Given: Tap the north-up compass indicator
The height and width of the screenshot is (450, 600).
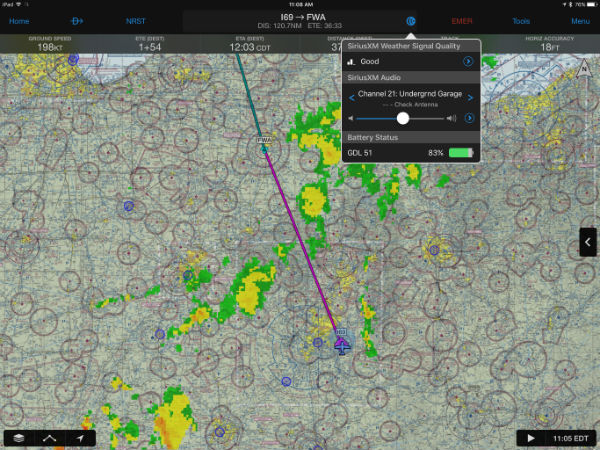Looking at the screenshot, I should click(x=585, y=66).
